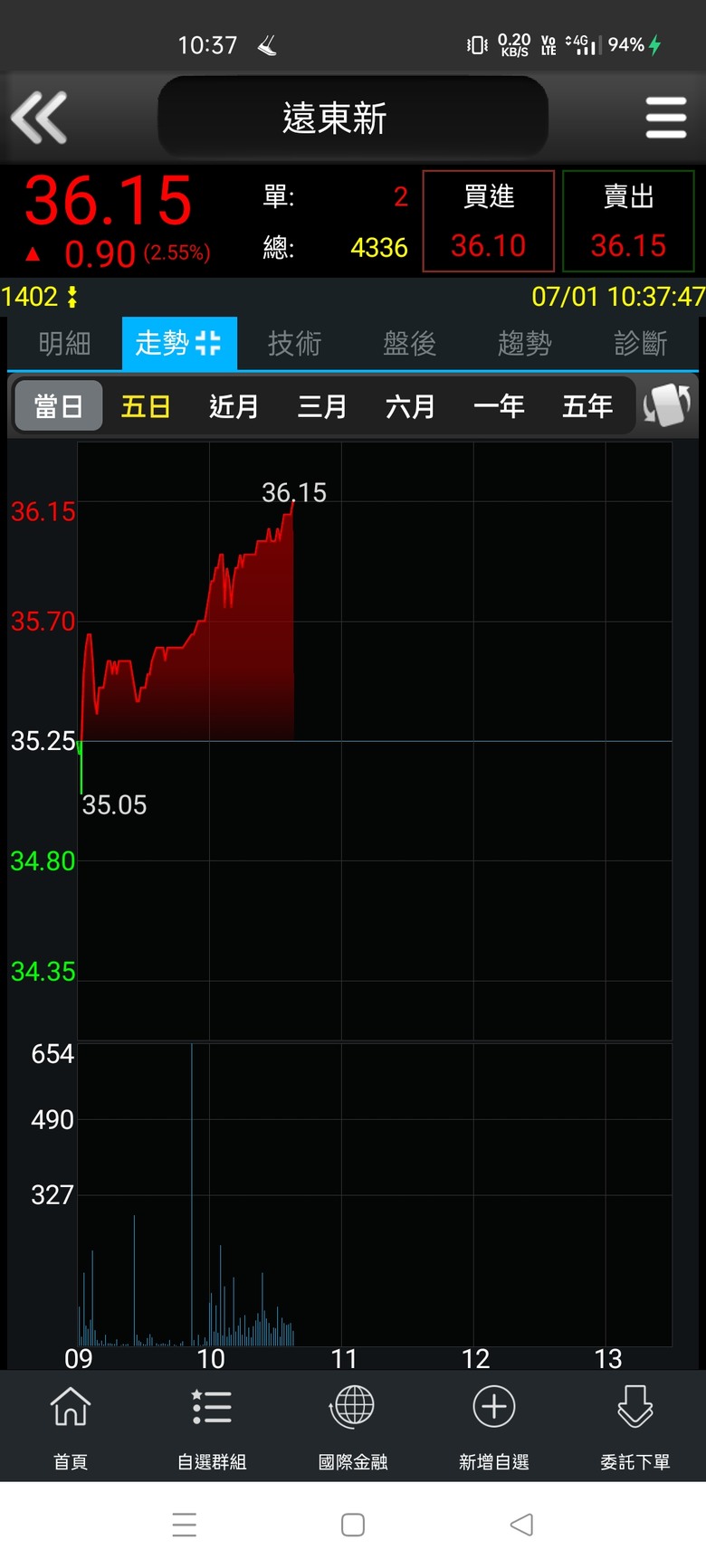This screenshot has width=706, height=1568.
Task: Select the 走勢 trend tab
Action: [x=179, y=344]
